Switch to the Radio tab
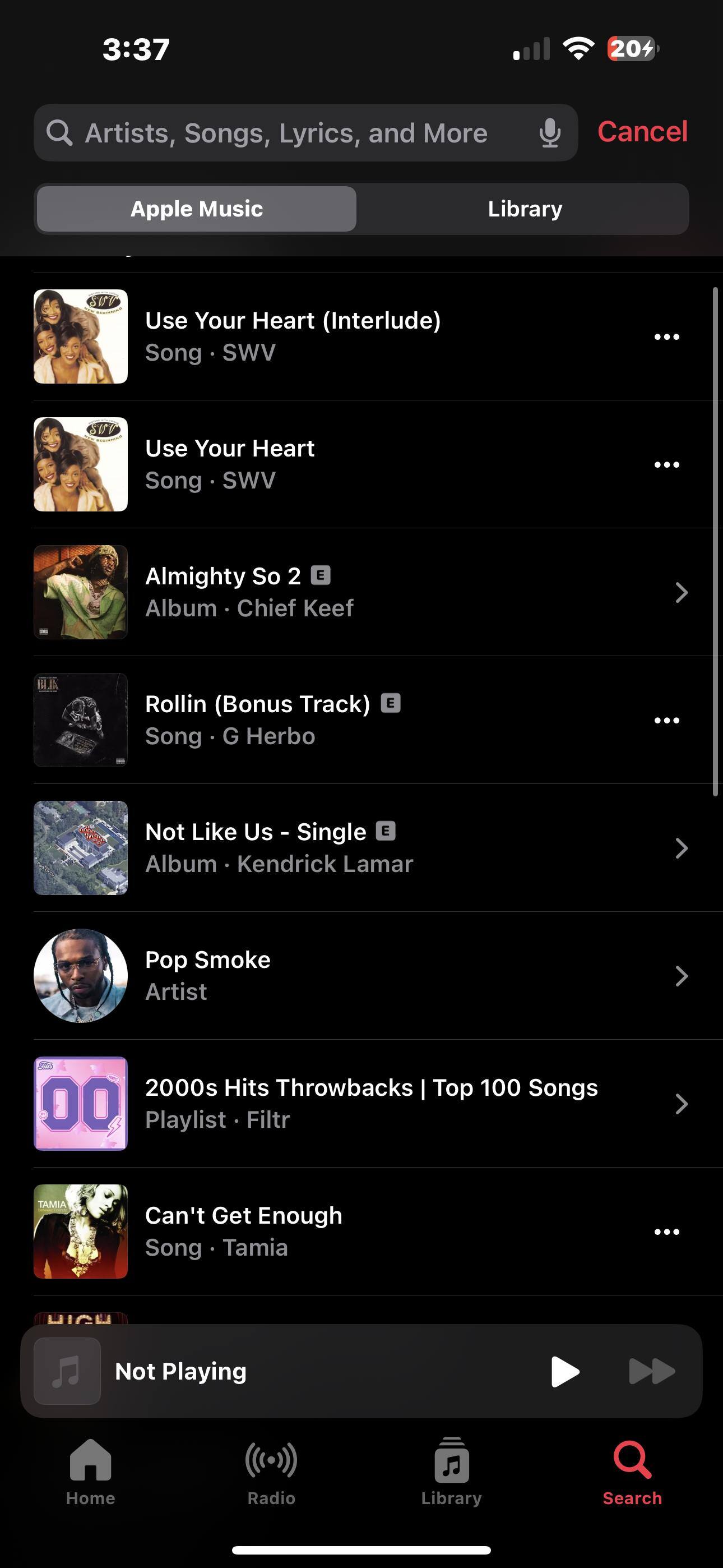The width and height of the screenshot is (723, 1568). pos(271,1470)
